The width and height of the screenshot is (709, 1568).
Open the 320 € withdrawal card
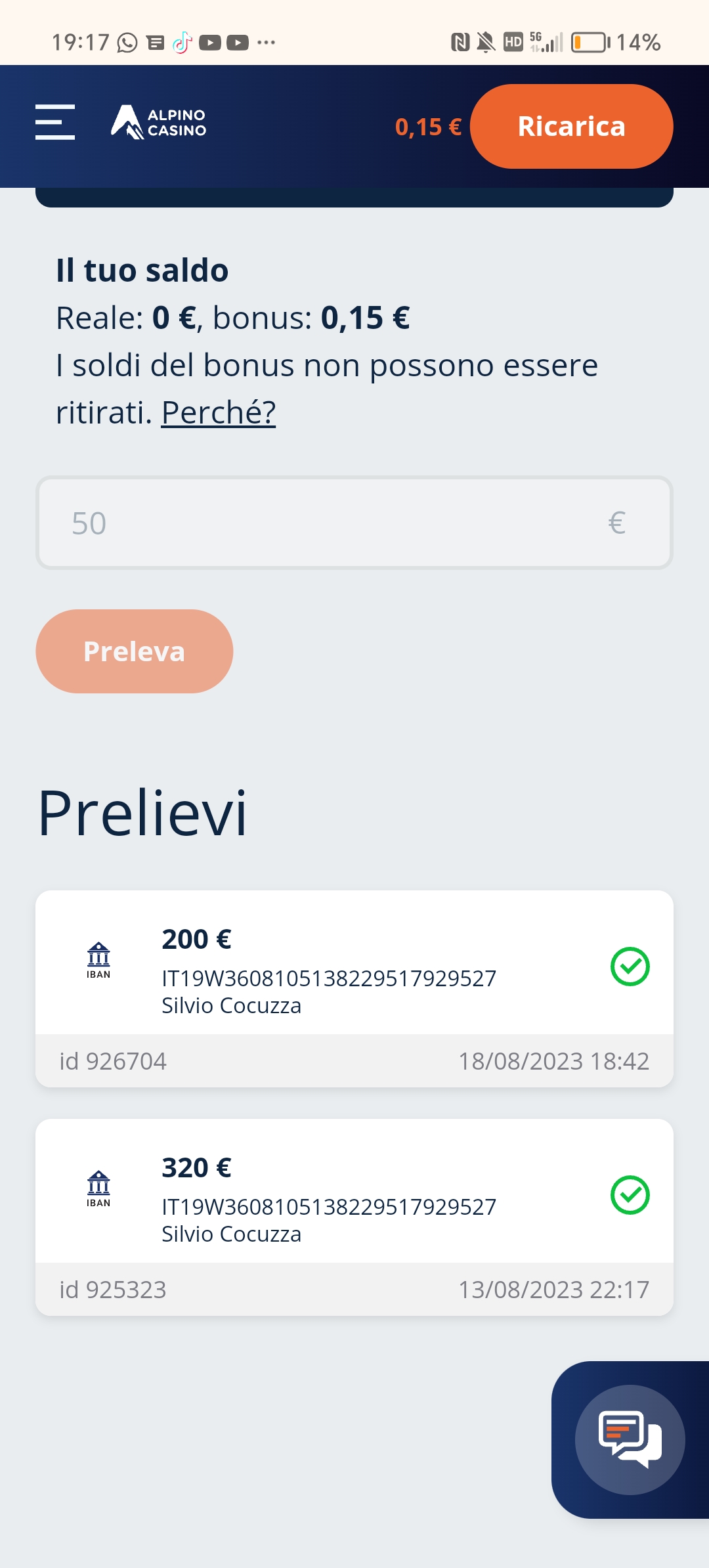(354, 1217)
